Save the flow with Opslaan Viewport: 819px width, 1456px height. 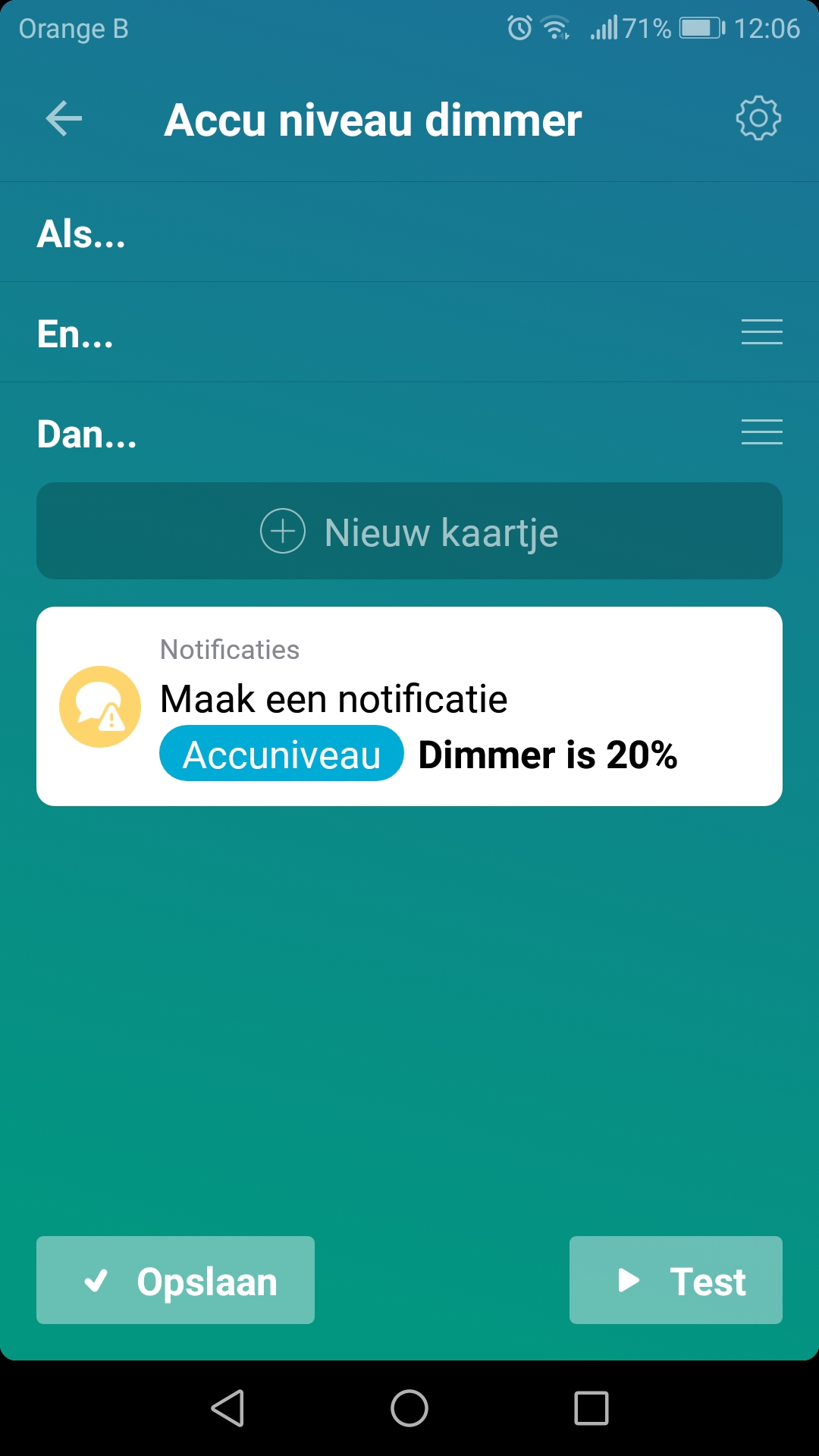click(x=176, y=1280)
